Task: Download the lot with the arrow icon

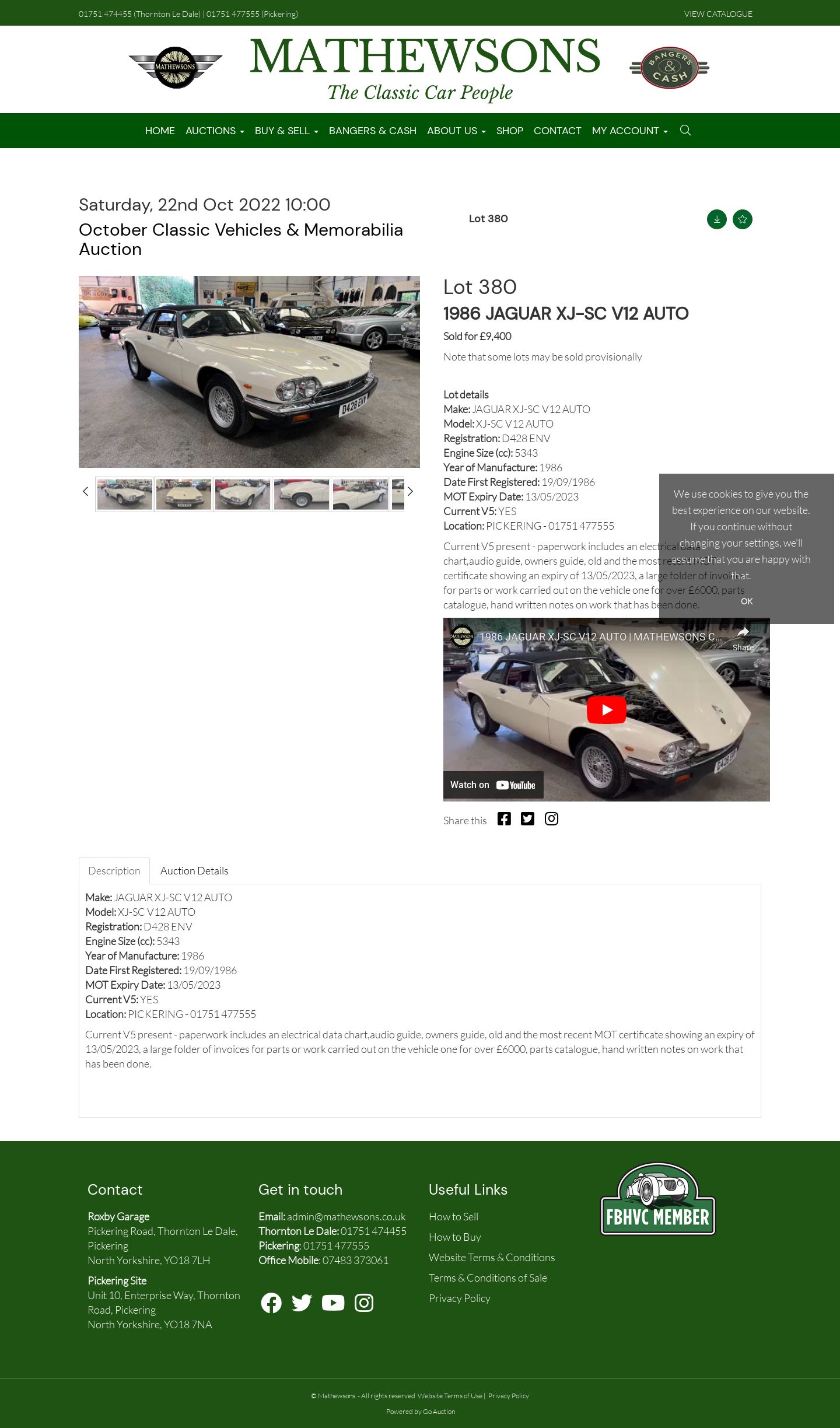Action: point(717,219)
